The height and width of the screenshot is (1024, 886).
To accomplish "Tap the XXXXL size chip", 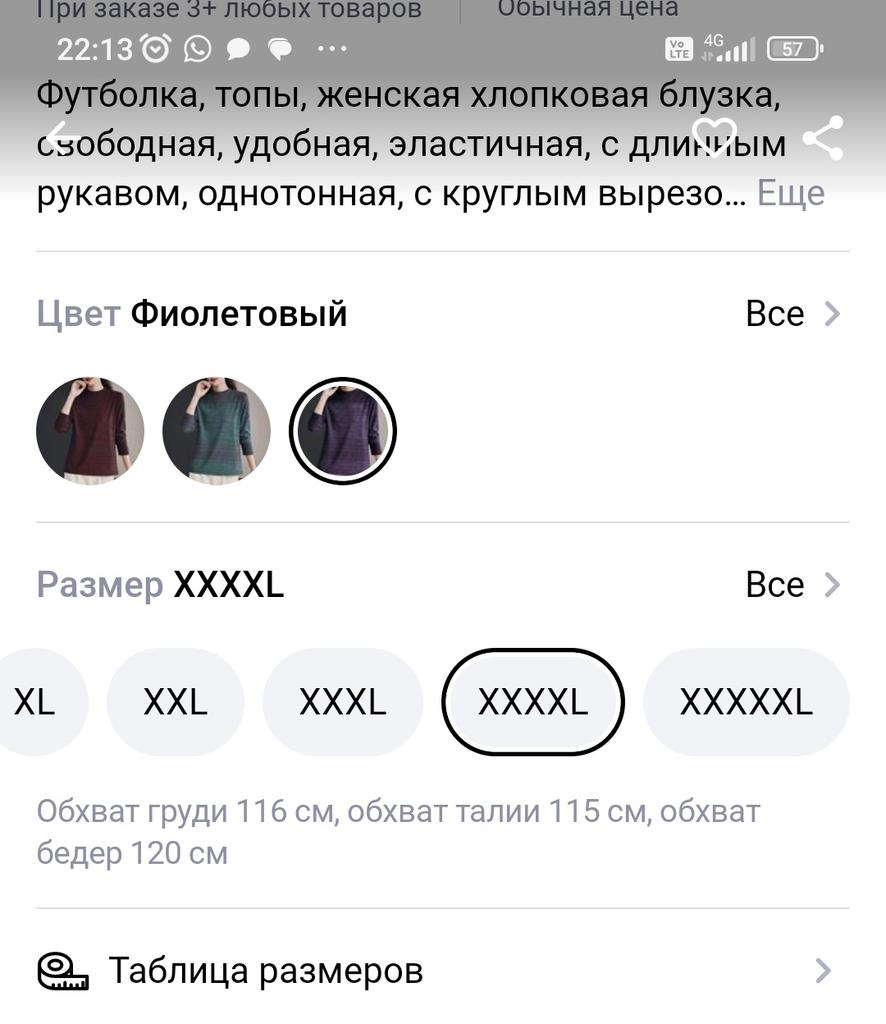I will pos(532,702).
